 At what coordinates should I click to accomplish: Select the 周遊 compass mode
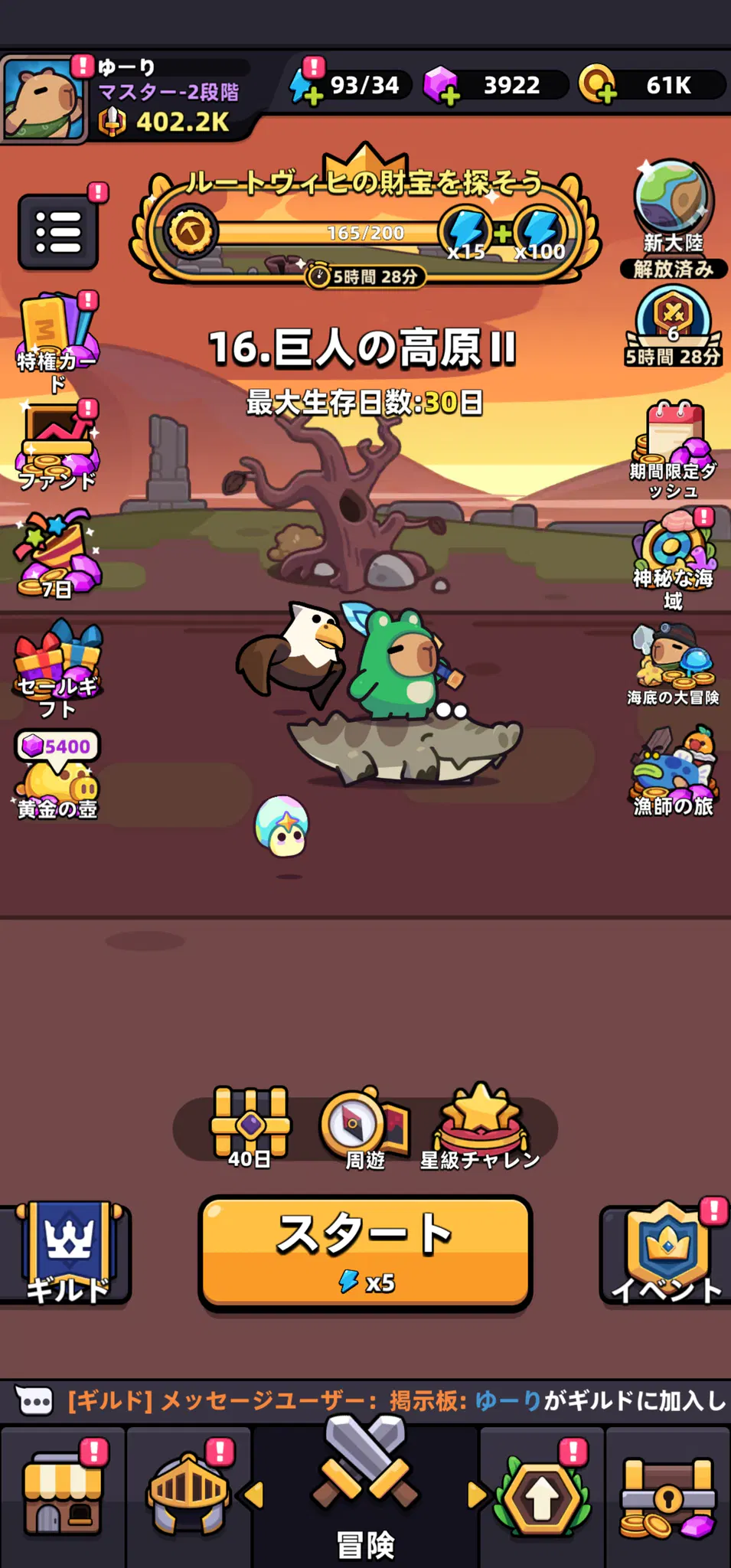[x=364, y=1127]
